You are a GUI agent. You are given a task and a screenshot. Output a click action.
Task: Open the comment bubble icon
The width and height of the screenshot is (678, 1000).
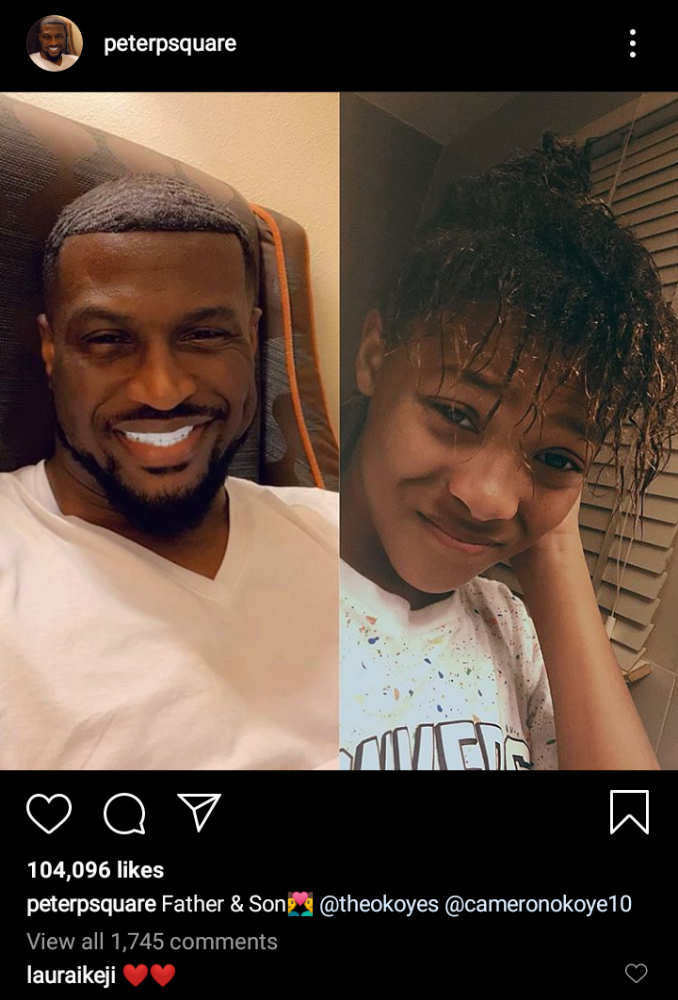[125, 813]
